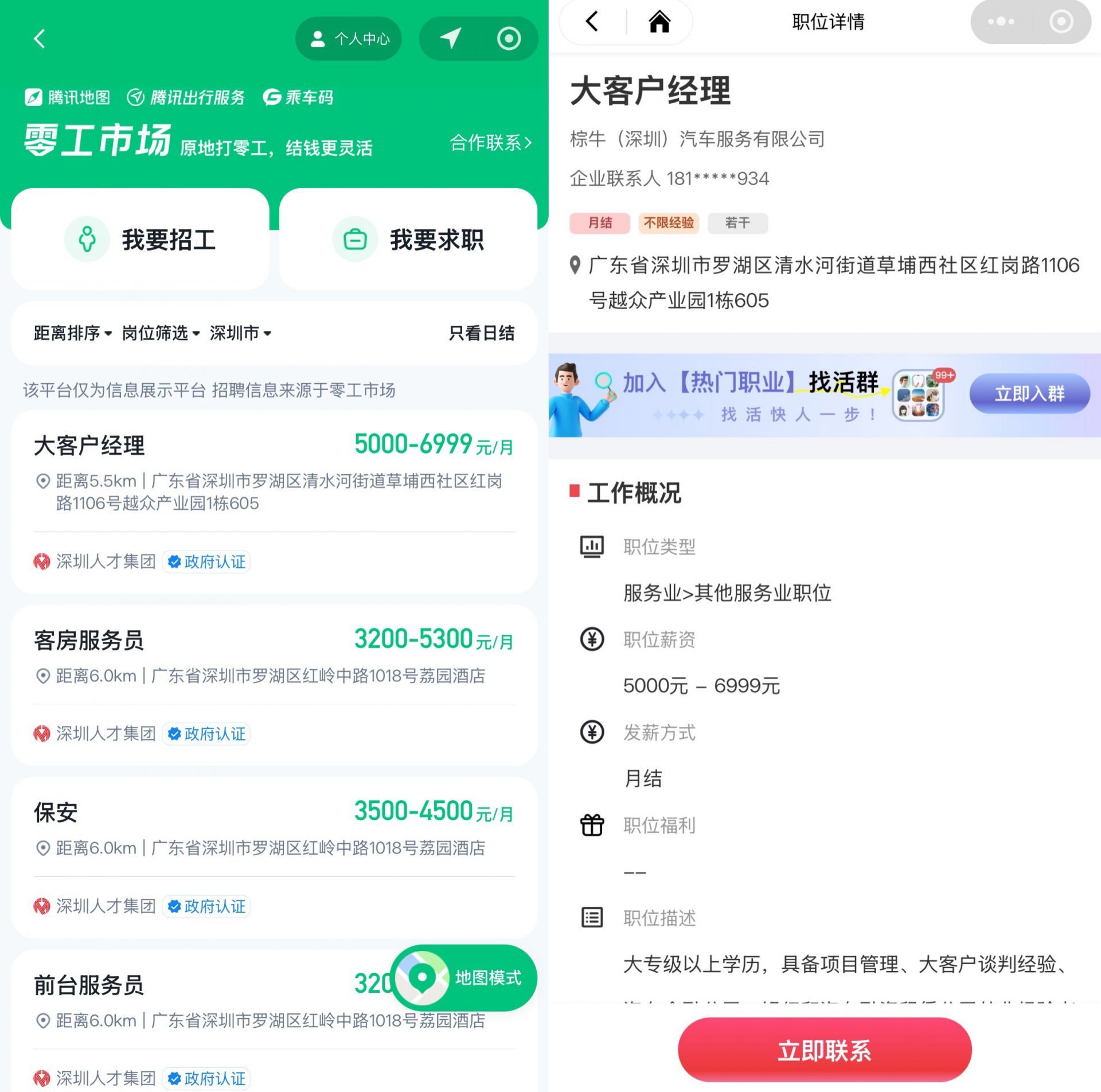Open 个人中心 profile center
Viewport: 1101px width, 1092px height.
tap(349, 39)
